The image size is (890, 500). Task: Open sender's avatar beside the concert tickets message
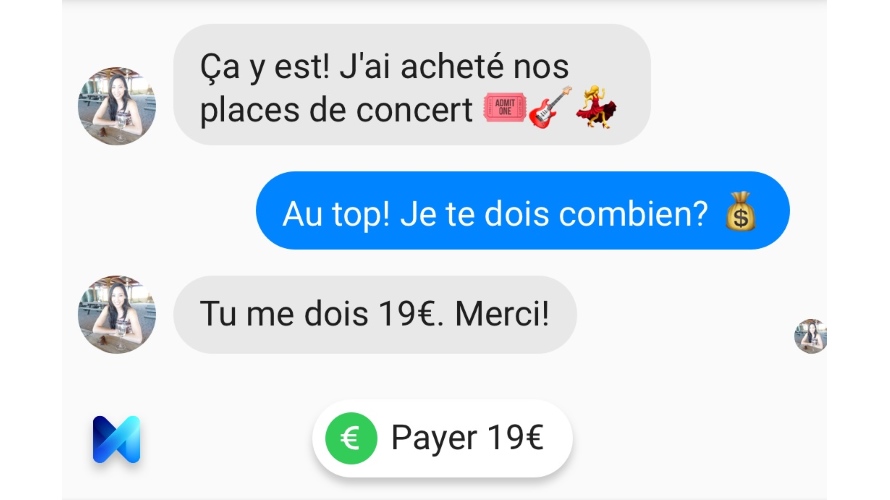pos(117,107)
